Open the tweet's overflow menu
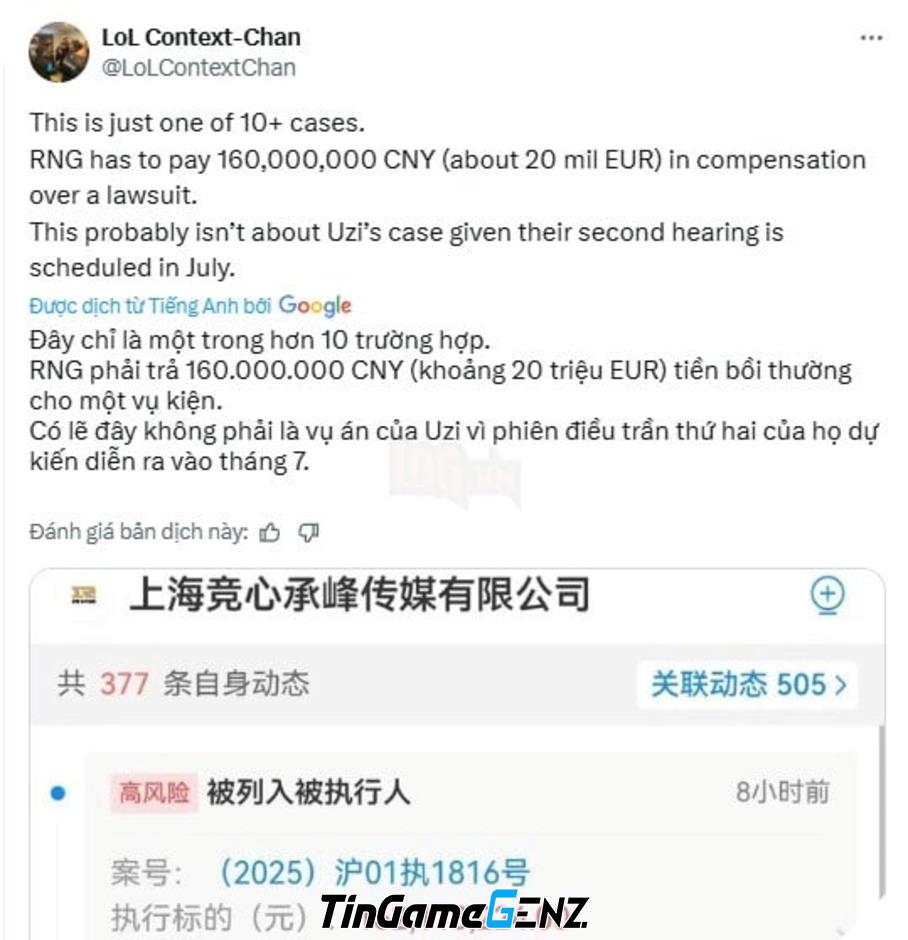 pyautogui.click(x=871, y=38)
